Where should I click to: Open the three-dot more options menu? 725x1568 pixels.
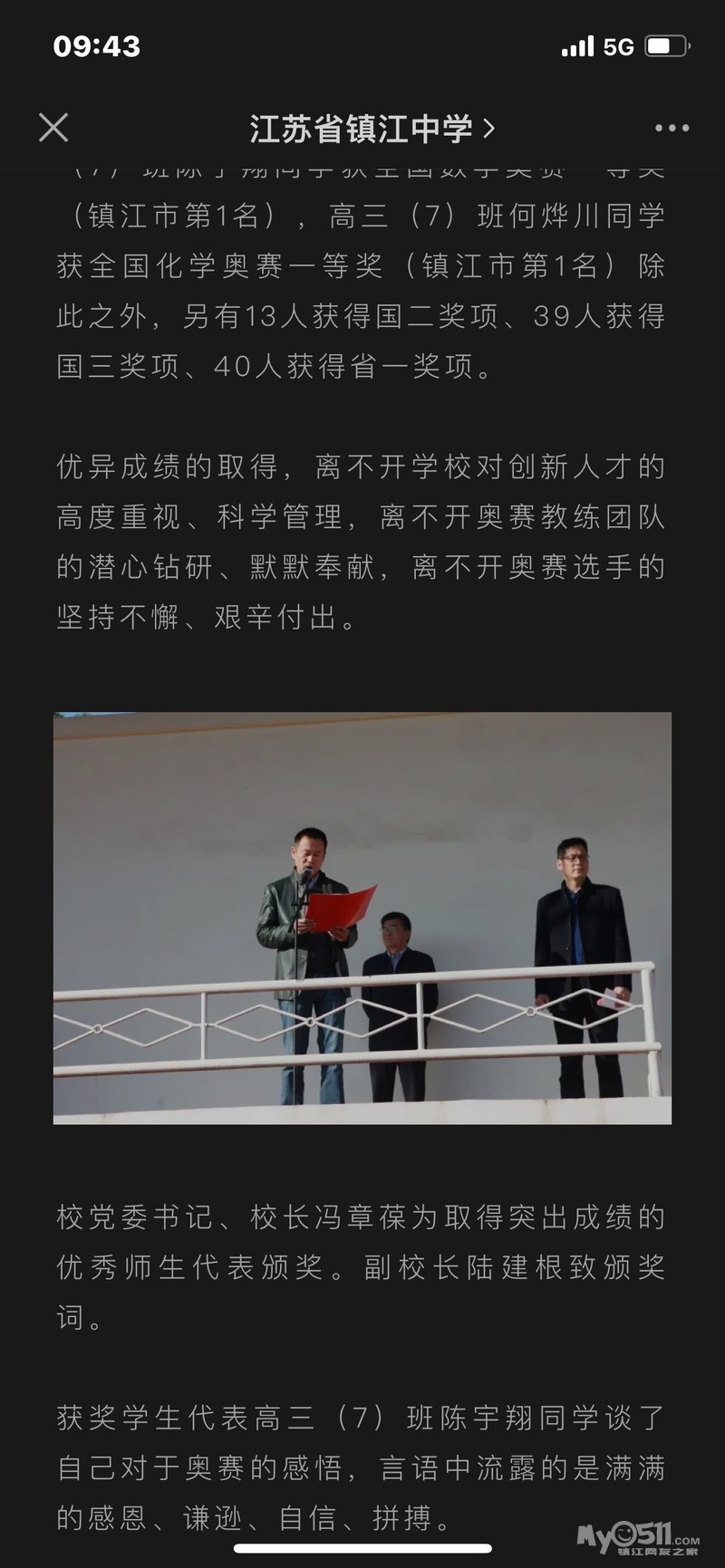click(672, 129)
